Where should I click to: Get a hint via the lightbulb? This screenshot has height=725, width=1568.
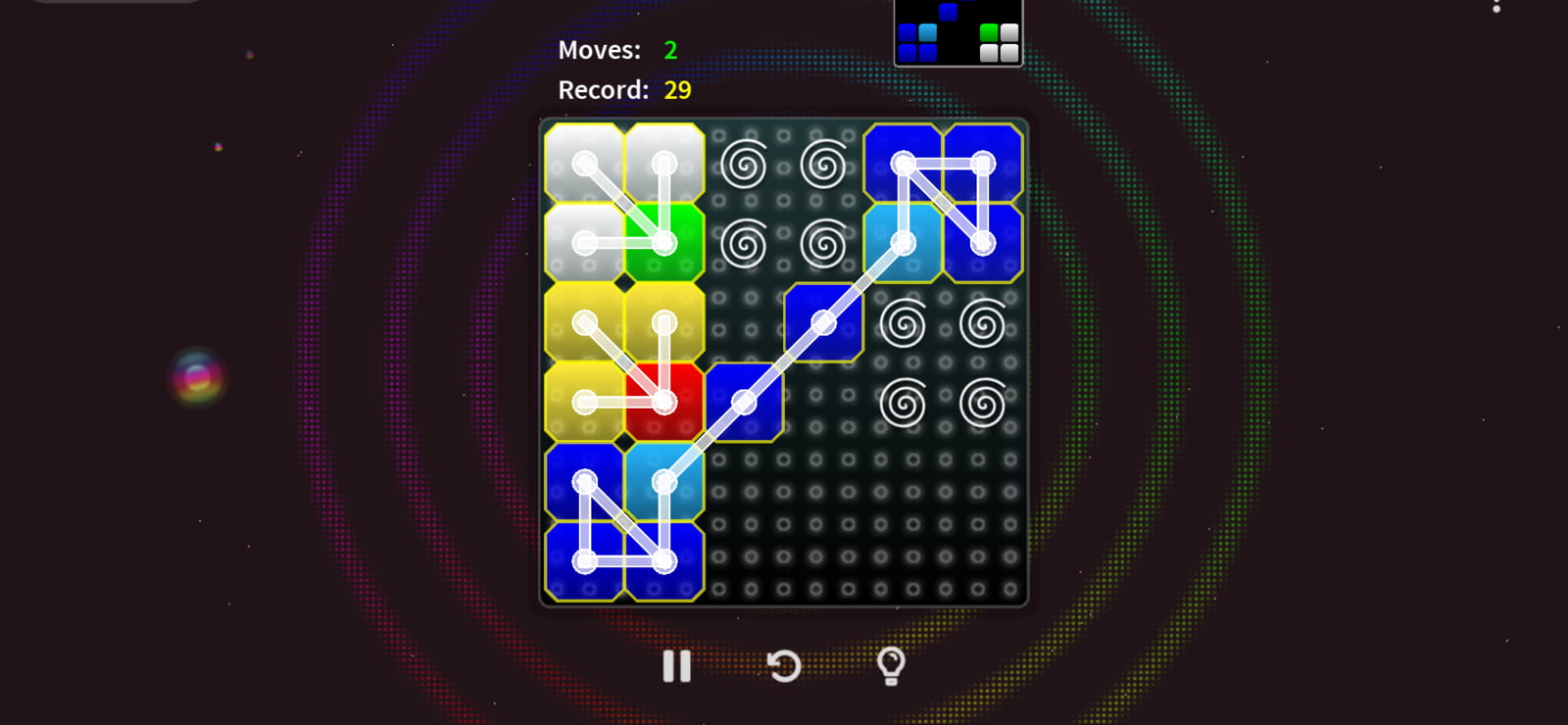coord(891,666)
